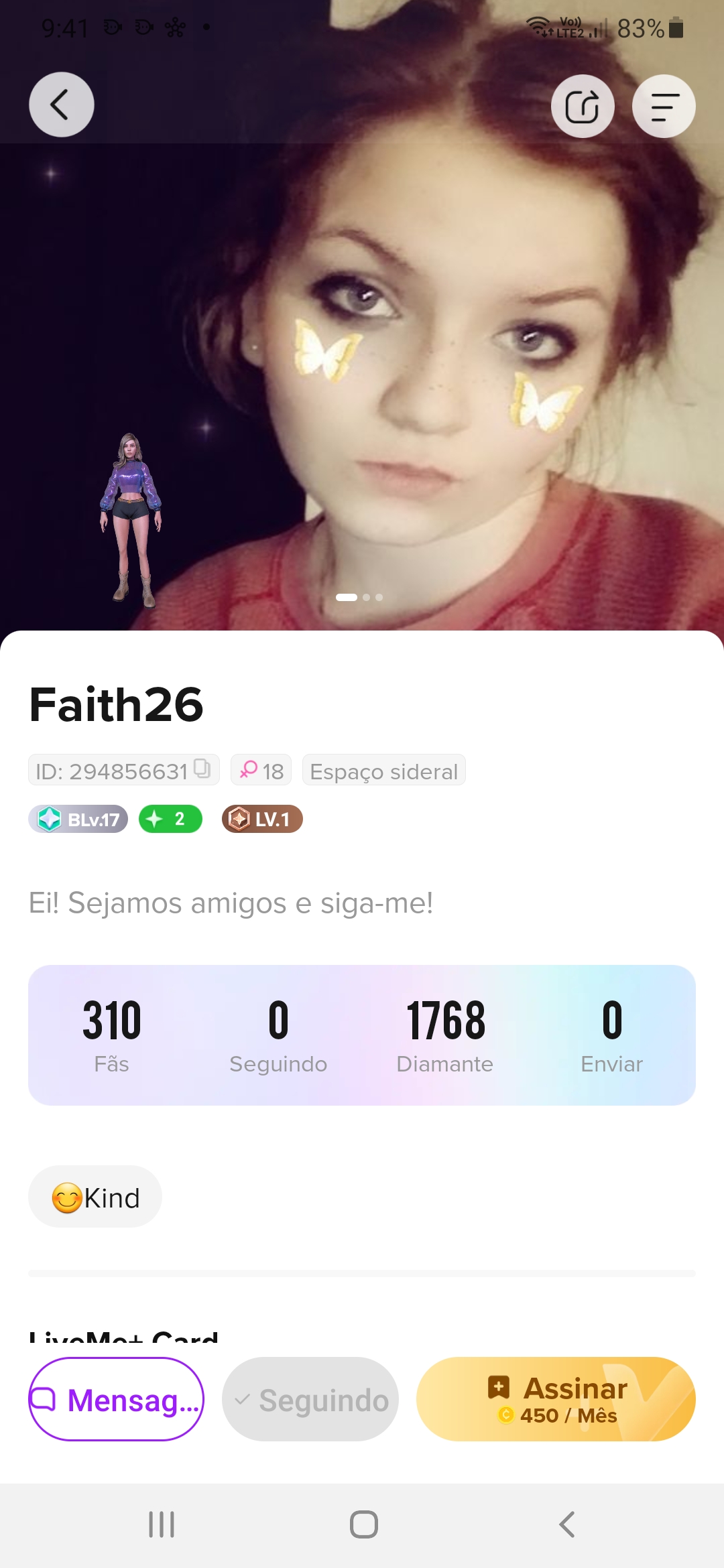Subscribe with Assinar 450 / Mês
The image size is (724, 1568).
556,1399
